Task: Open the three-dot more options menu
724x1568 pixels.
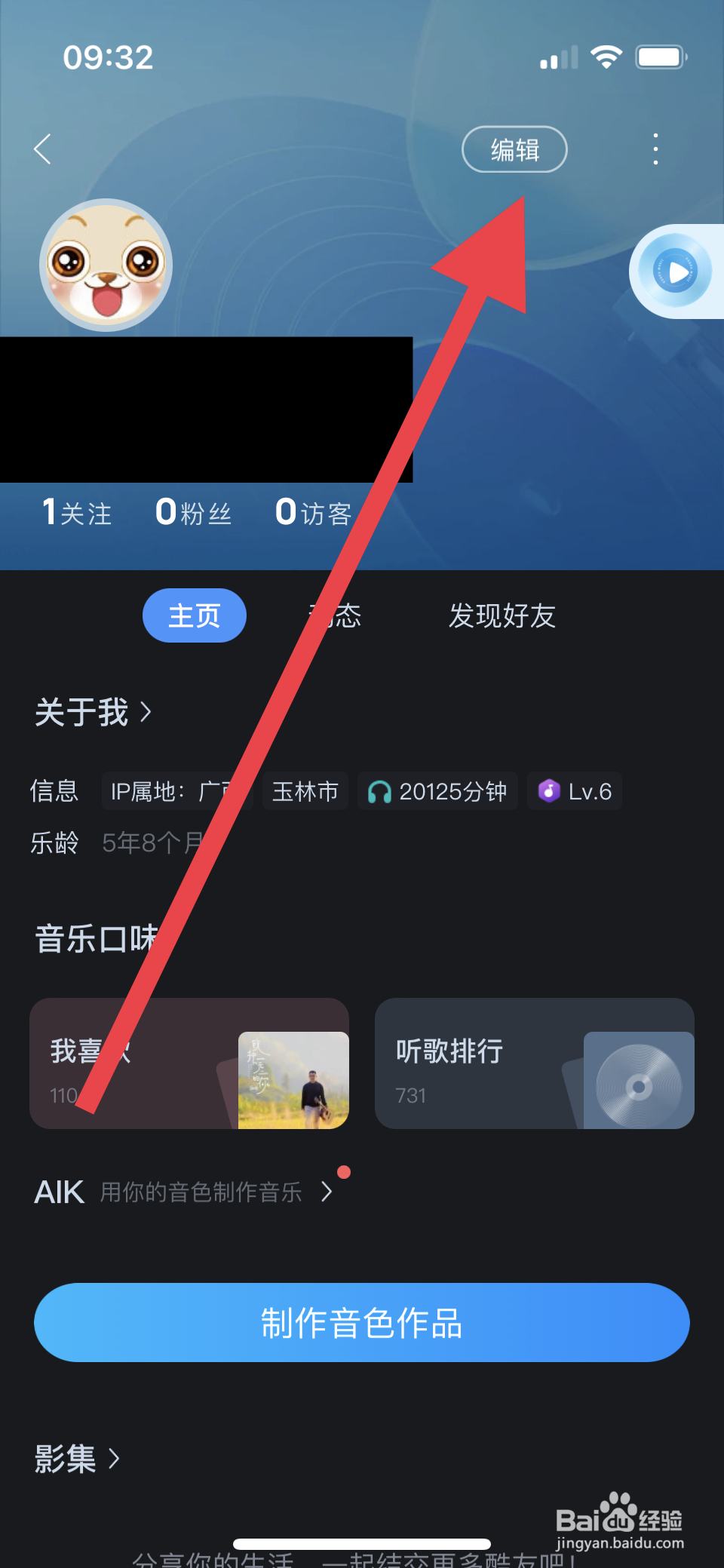Action: (655, 149)
